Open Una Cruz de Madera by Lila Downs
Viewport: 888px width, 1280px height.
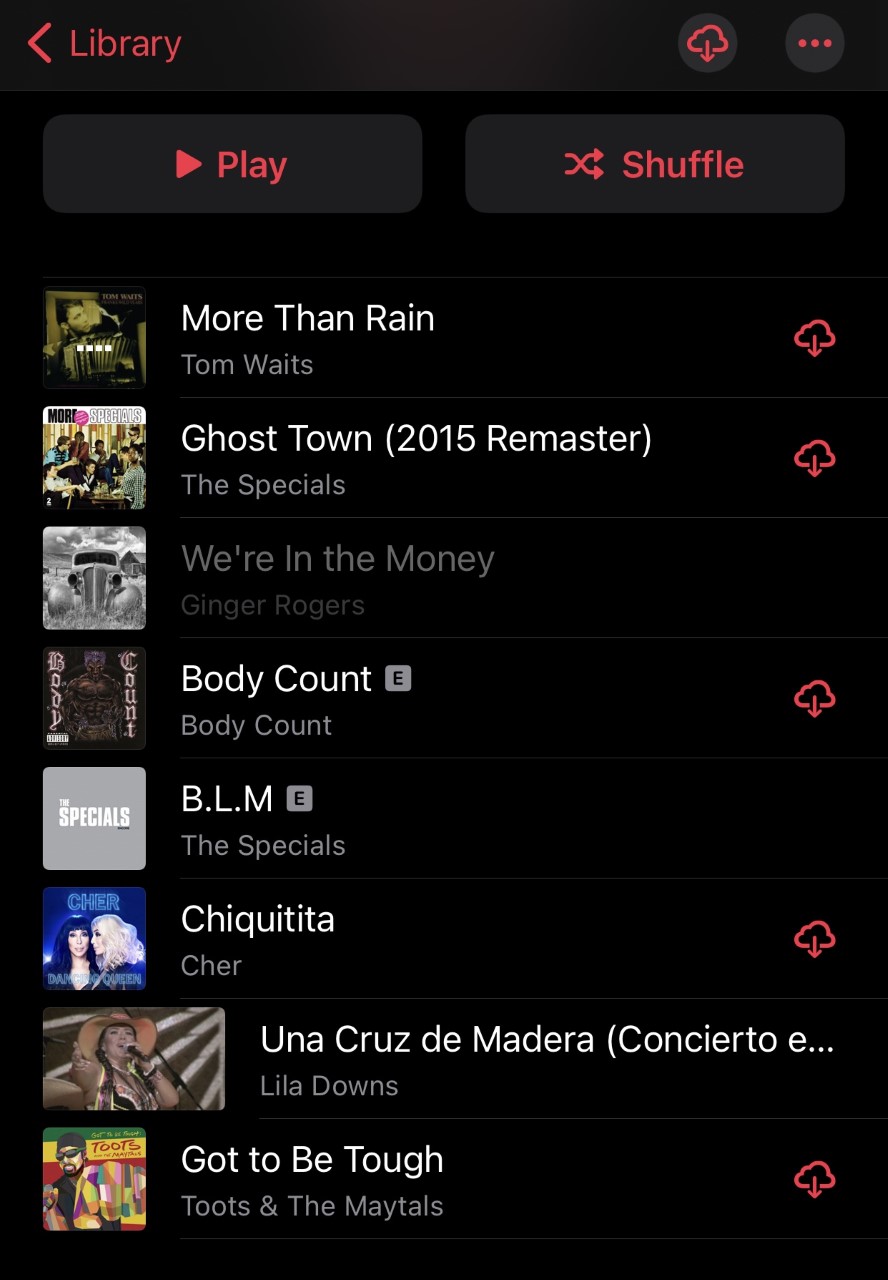[546, 1058]
